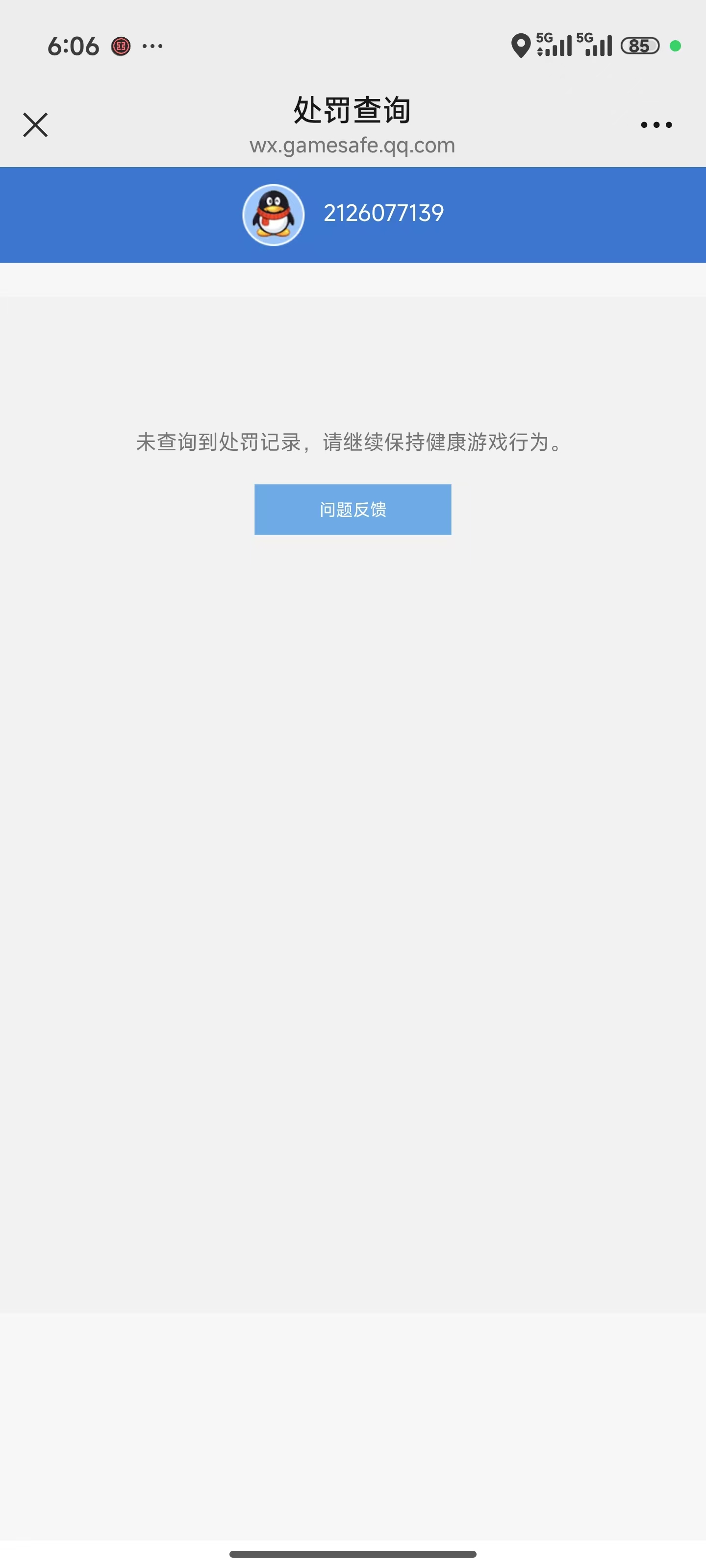706x1568 pixels.
Task: Tap the 问题反馈 feedback button
Action: click(353, 510)
